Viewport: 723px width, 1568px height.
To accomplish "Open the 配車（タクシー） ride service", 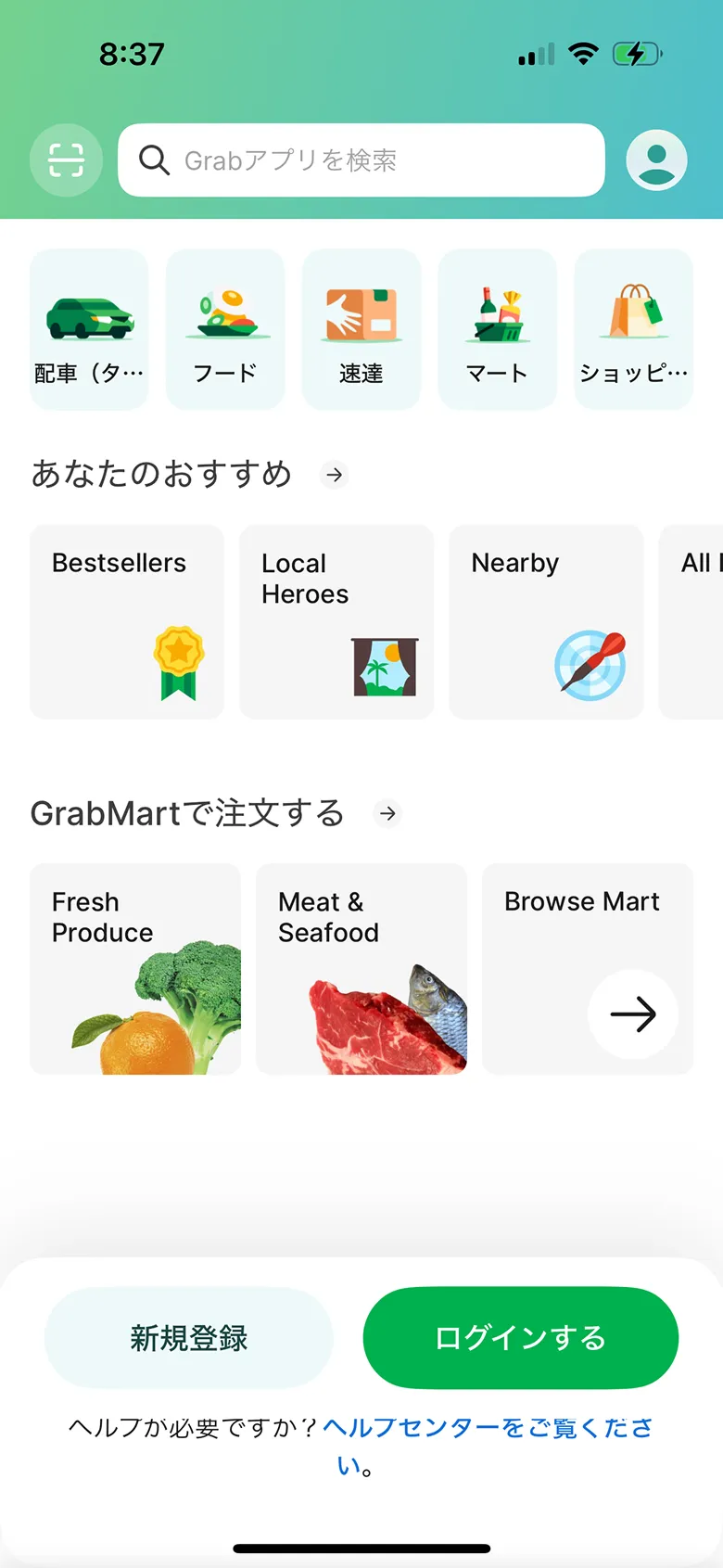I will coord(89,329).
